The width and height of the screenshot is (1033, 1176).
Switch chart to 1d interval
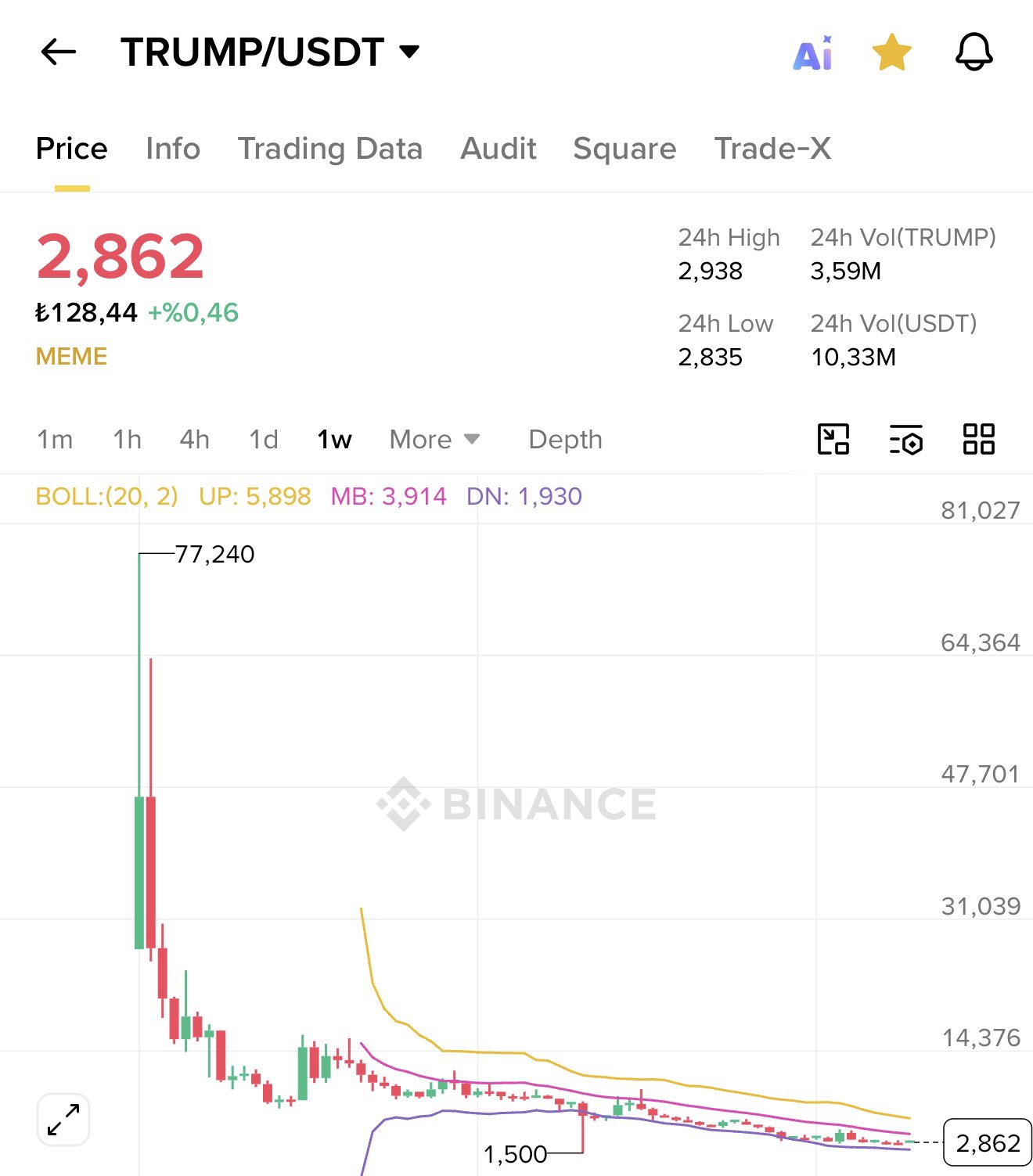(x=264, y=440)
